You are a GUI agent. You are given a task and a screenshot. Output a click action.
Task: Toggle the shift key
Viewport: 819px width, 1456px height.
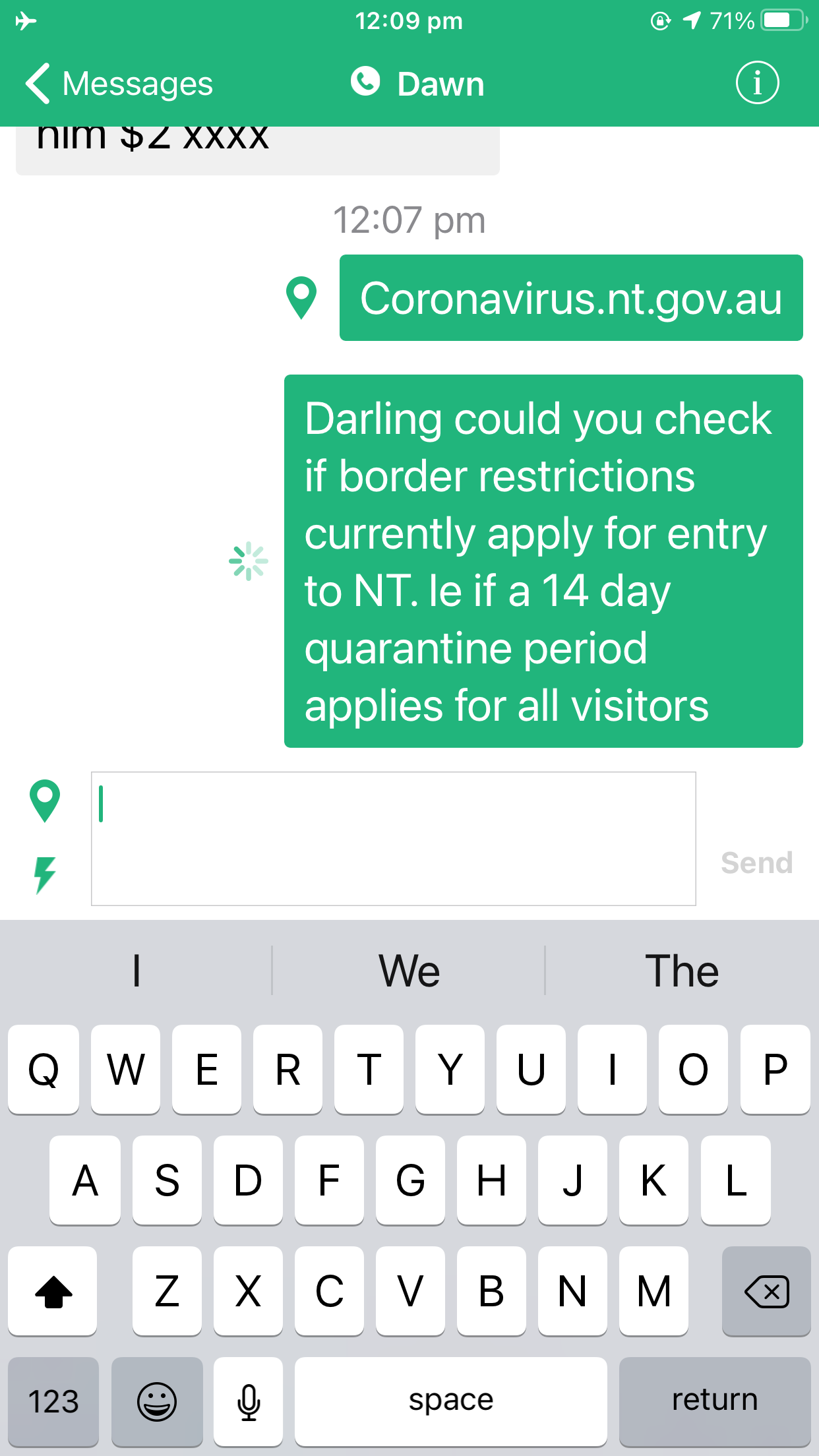(x=53, y=1291)
